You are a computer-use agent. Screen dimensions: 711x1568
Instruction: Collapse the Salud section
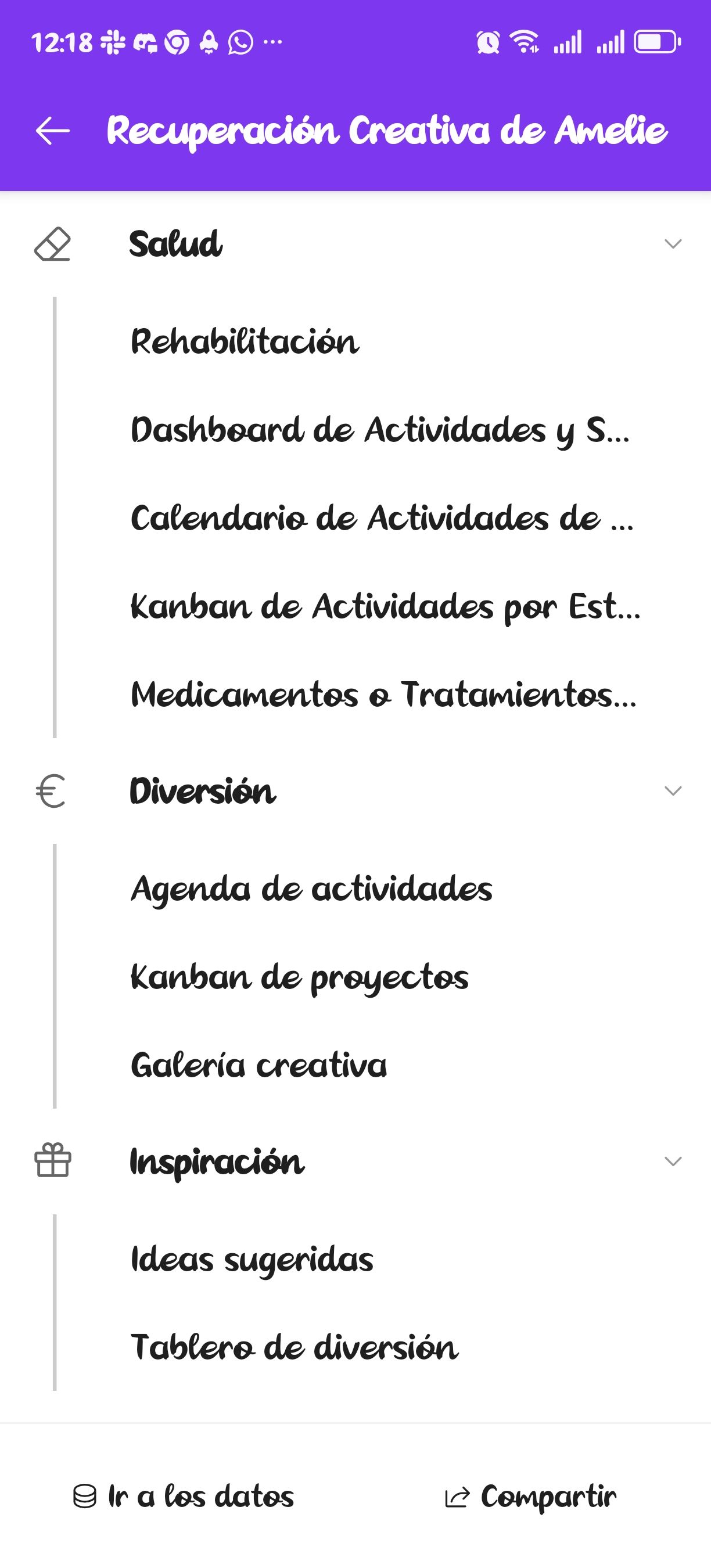click(x=672, y=244)
